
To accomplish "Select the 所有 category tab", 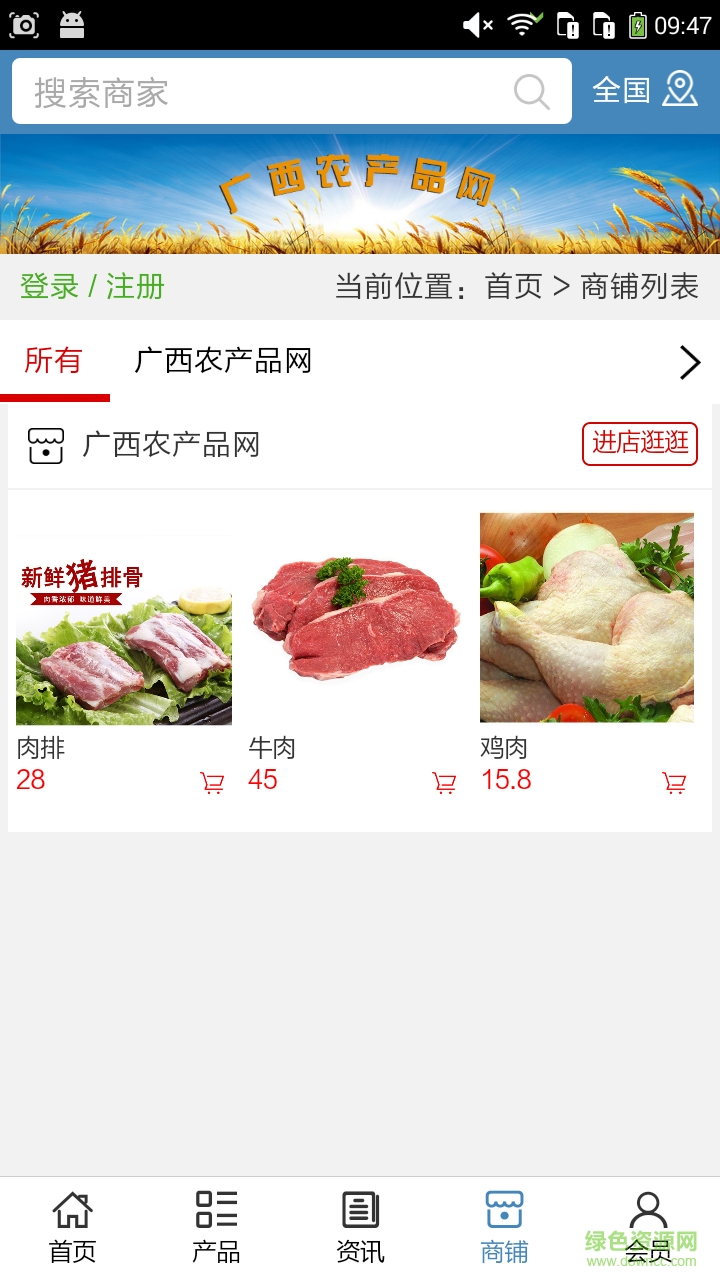I will point(53,361).
